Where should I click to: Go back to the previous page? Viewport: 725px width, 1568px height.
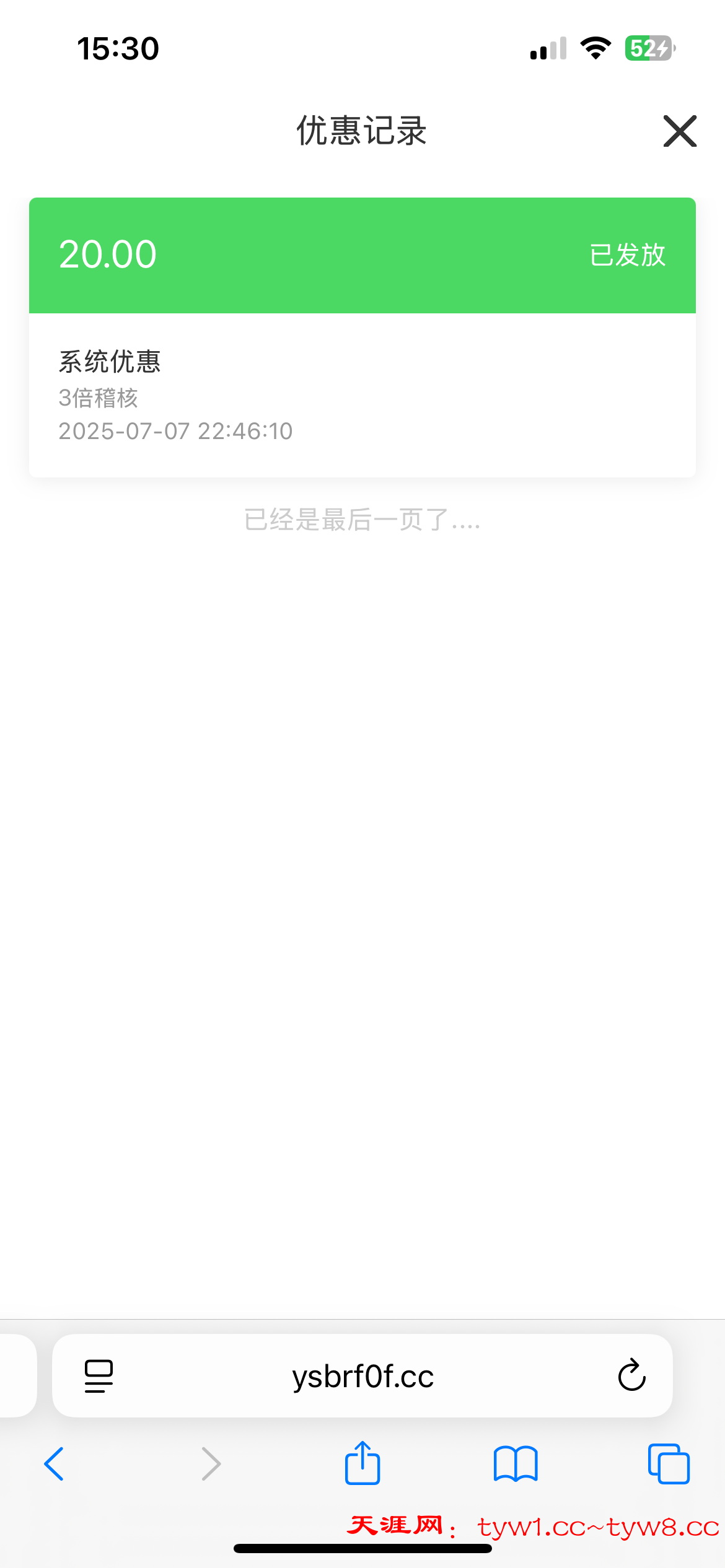coord(54,1464)
